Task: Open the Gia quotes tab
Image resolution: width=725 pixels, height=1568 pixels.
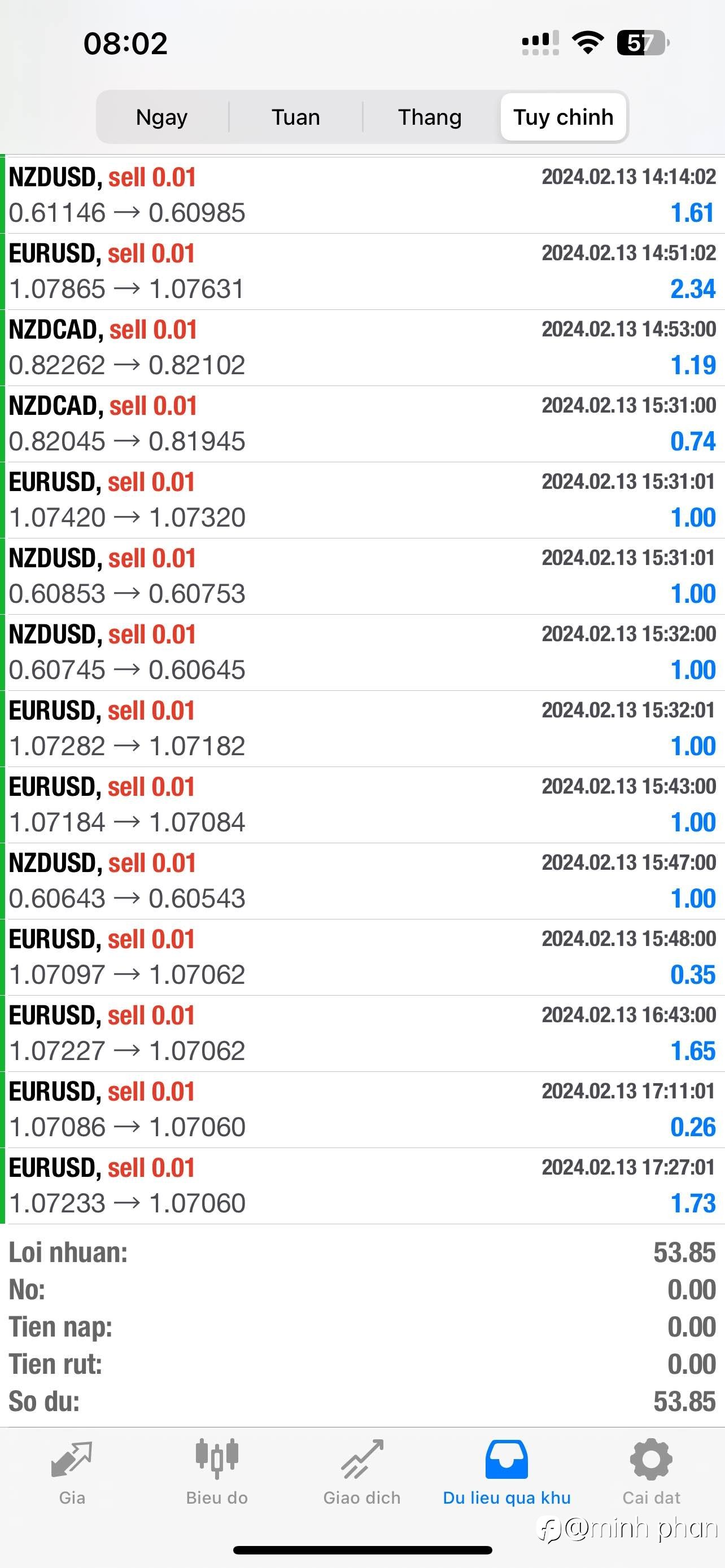Action: pyautogui.click(x=72, y=1473)
